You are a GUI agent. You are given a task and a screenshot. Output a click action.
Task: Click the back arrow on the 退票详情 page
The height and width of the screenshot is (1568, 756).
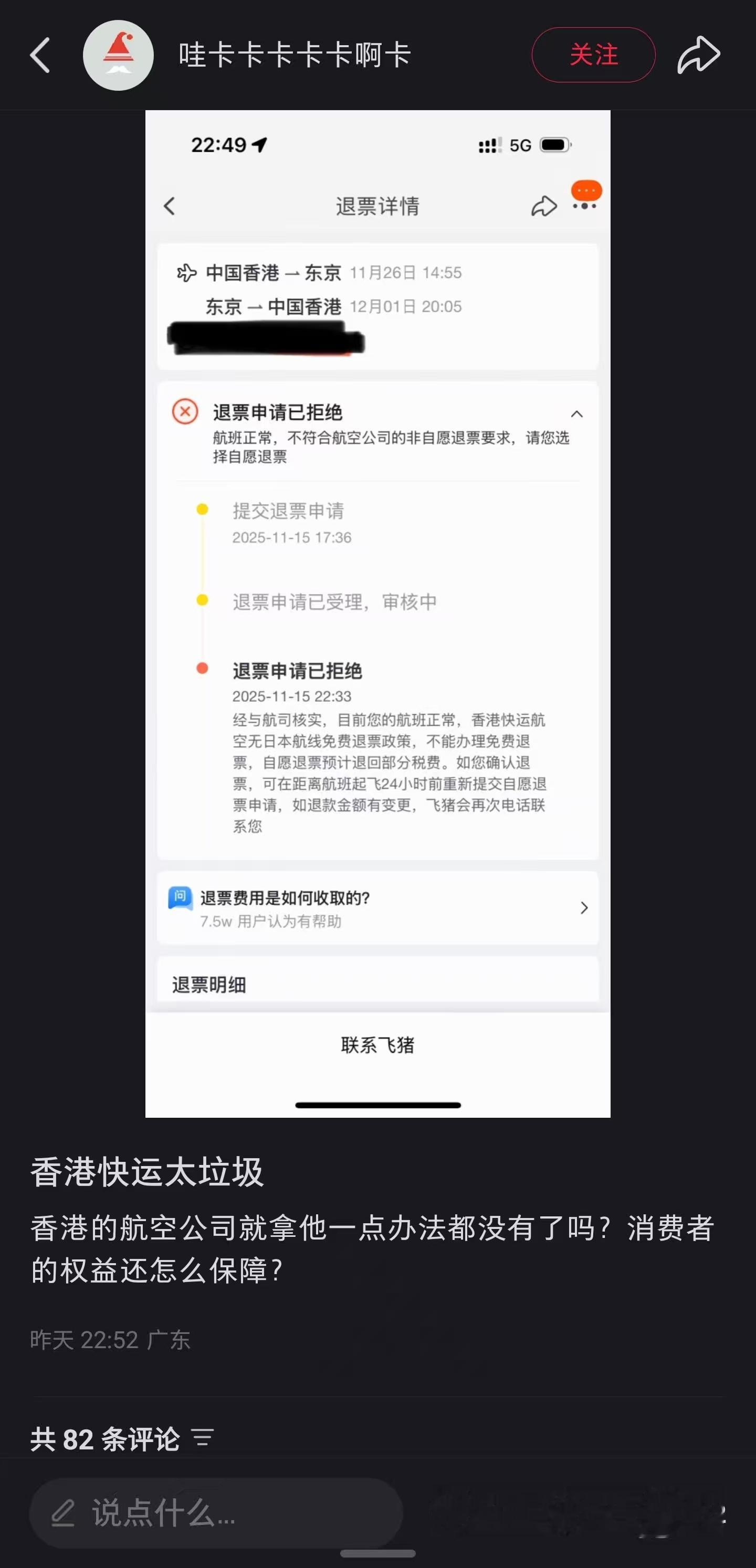(x=171, y=206)
